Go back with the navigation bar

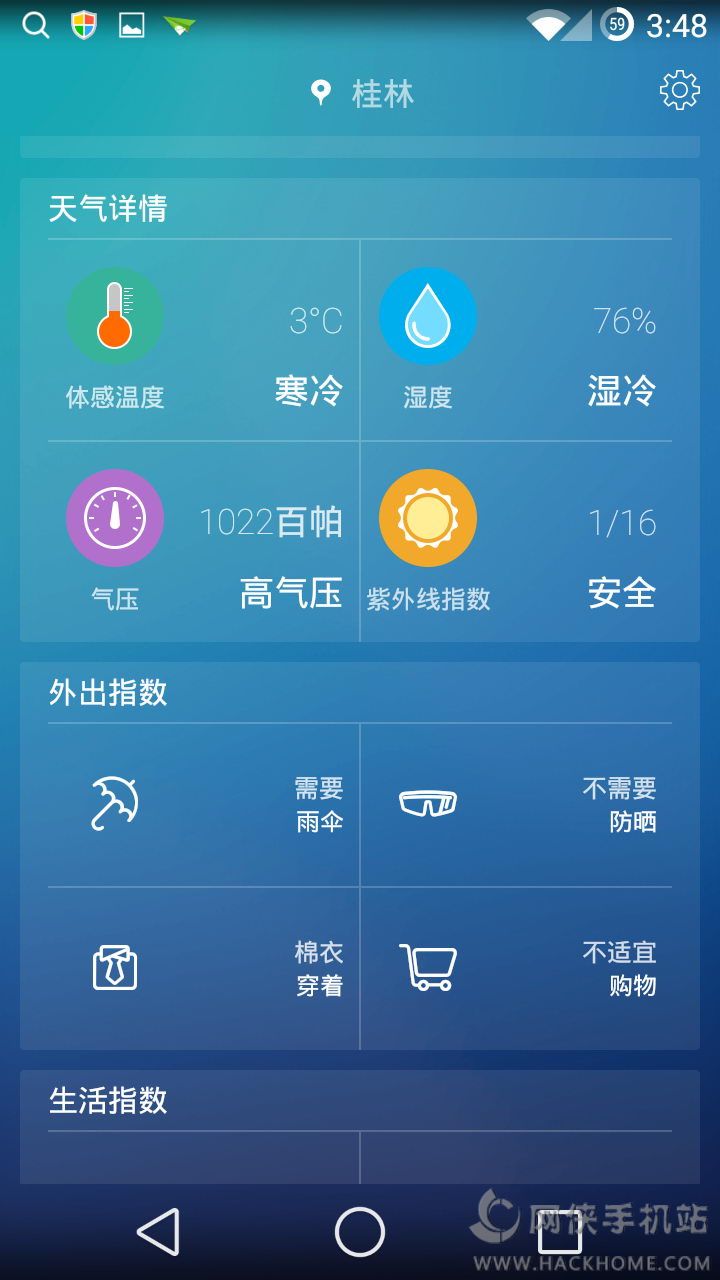tap(158, 1231)
